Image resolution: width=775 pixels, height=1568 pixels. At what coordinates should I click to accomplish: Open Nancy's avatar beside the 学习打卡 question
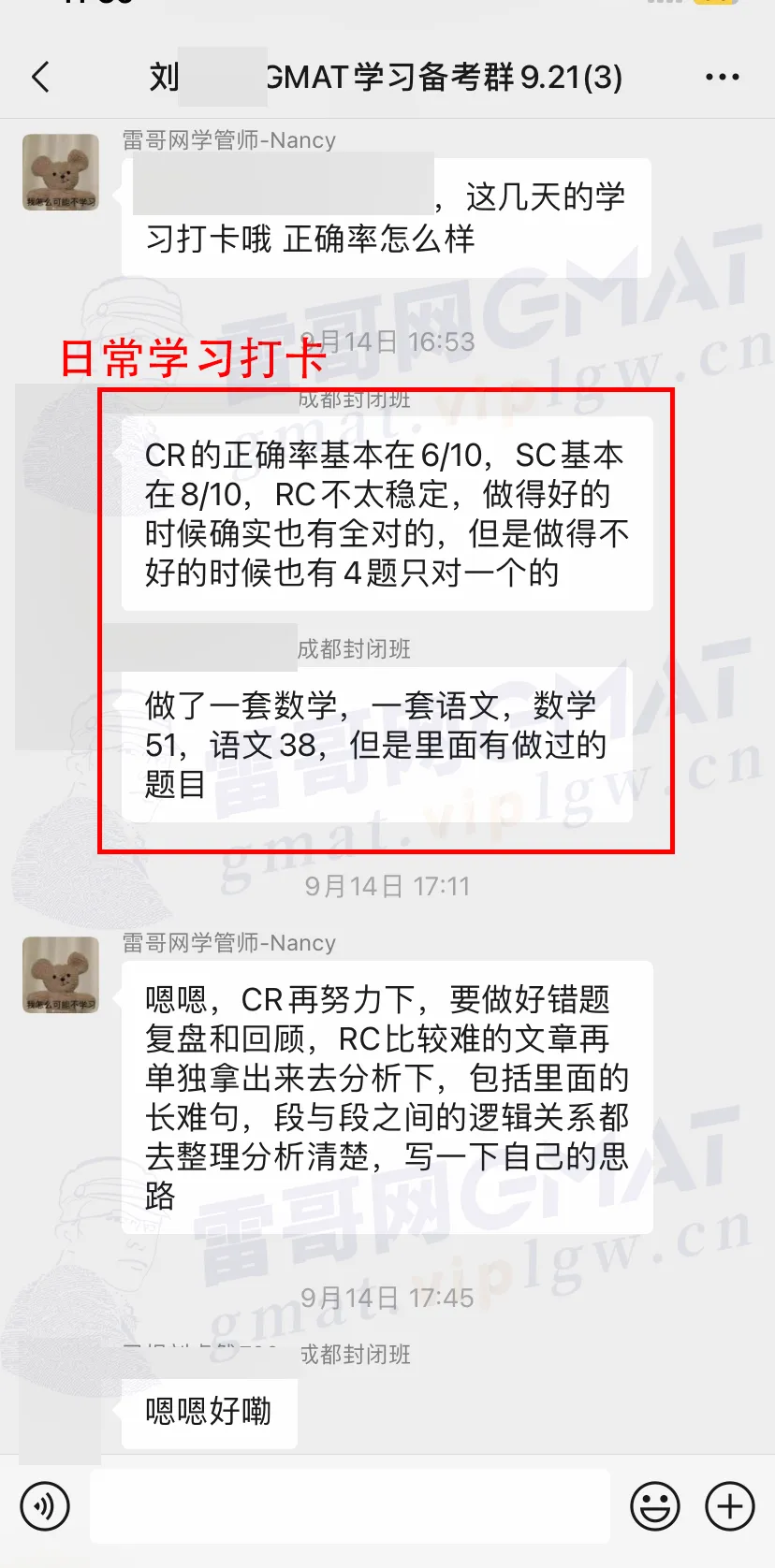point(61,172)
